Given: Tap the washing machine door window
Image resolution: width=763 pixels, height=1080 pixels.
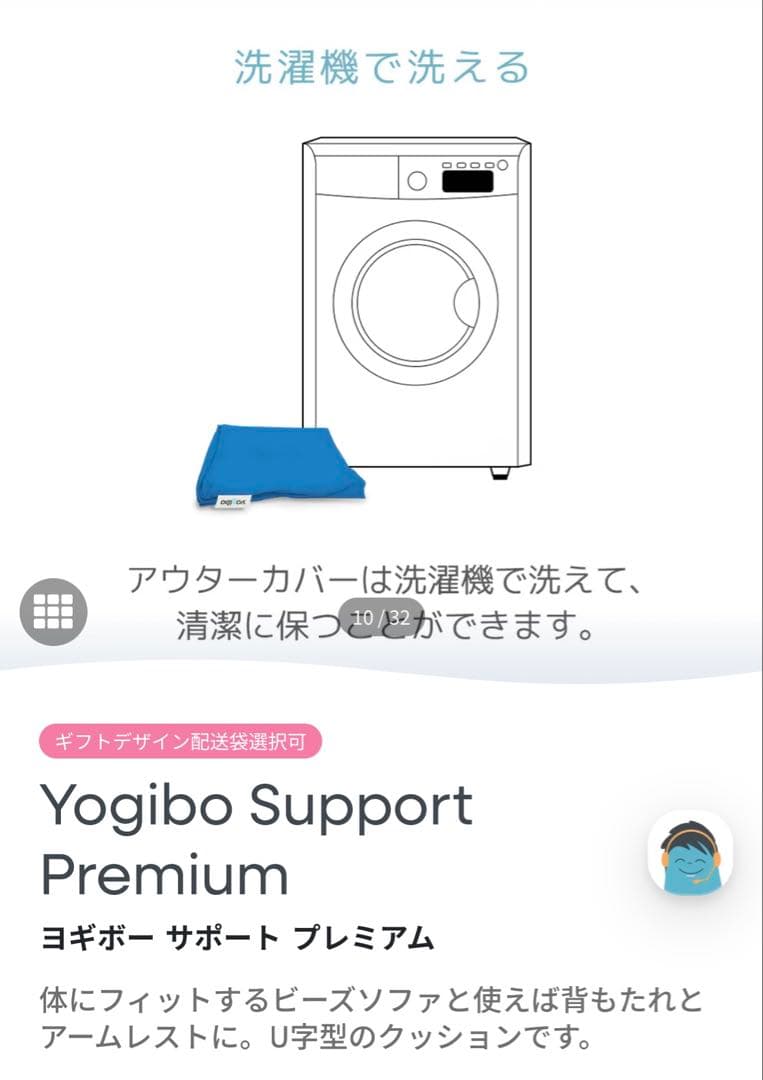Looking at the screenshot, I should [410, 300].
